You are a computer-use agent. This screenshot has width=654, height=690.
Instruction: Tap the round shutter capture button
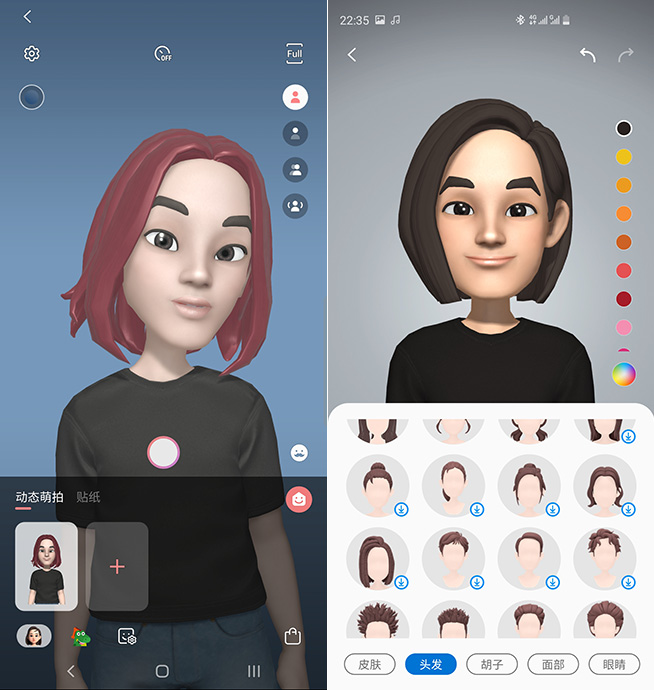(163, 453)
